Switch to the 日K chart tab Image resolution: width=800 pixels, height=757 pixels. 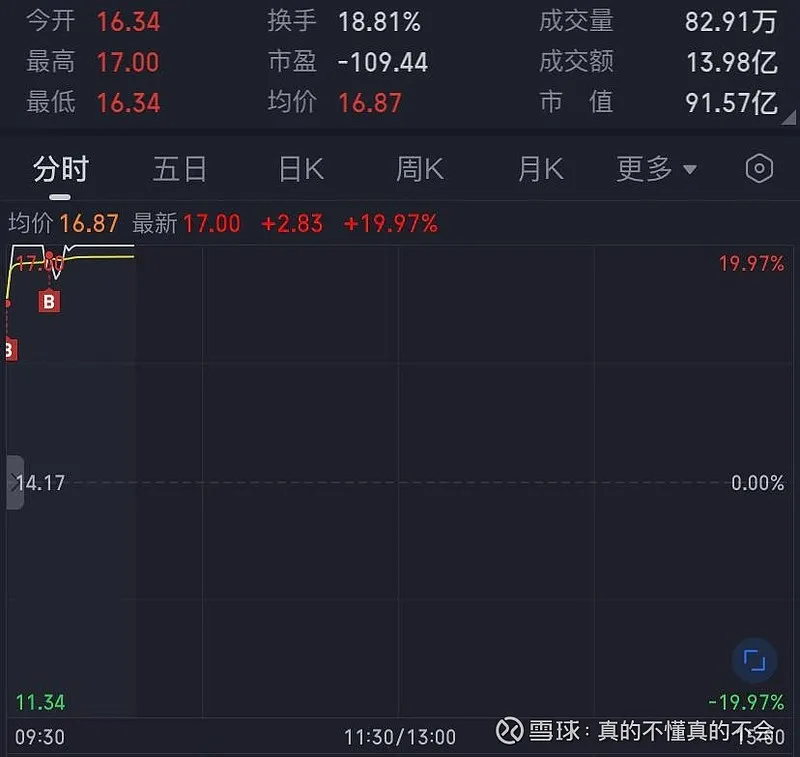[300, 169]
